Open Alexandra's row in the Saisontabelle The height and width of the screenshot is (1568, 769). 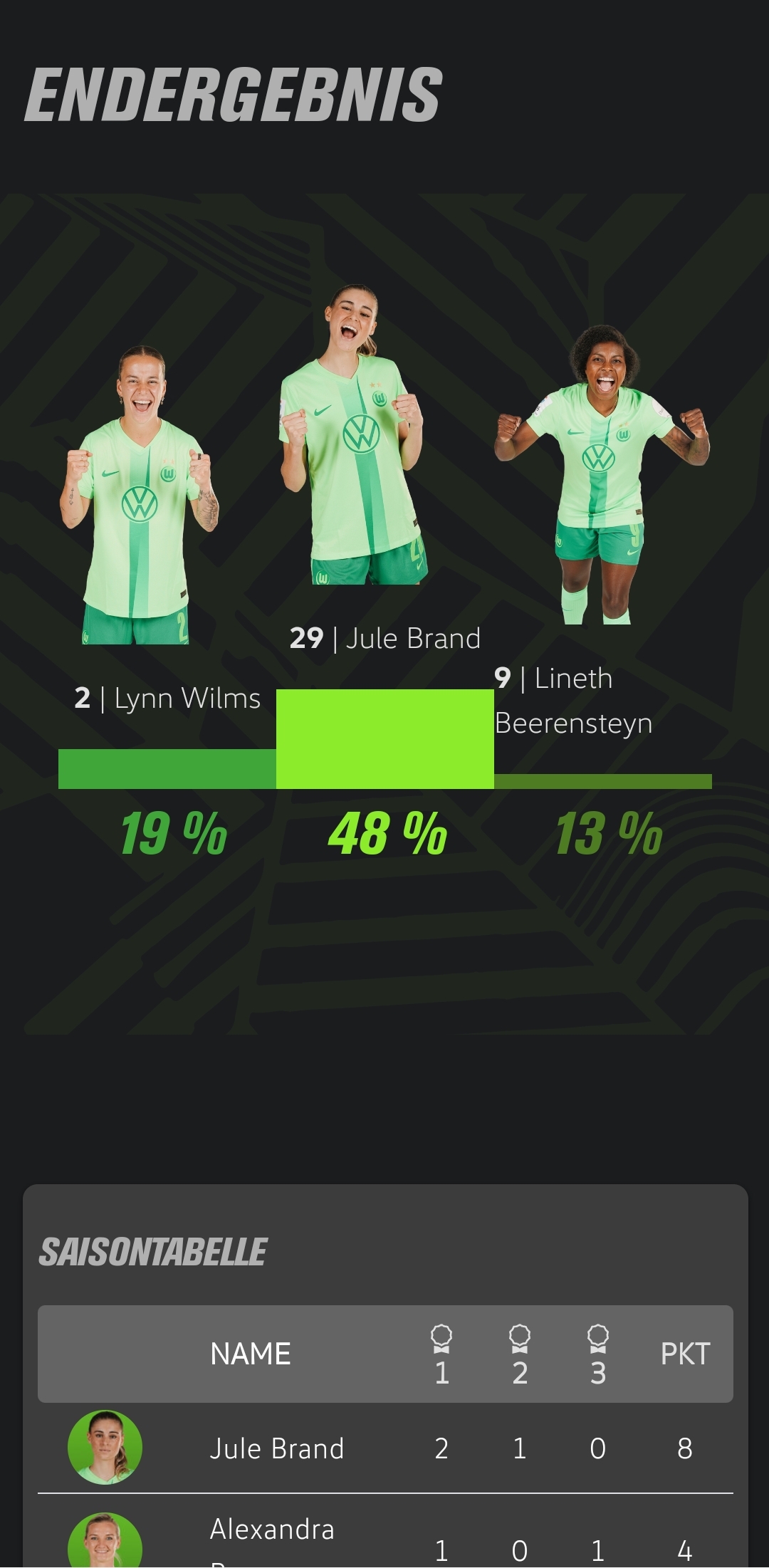pyautogui.click(x=385, y=1531)
